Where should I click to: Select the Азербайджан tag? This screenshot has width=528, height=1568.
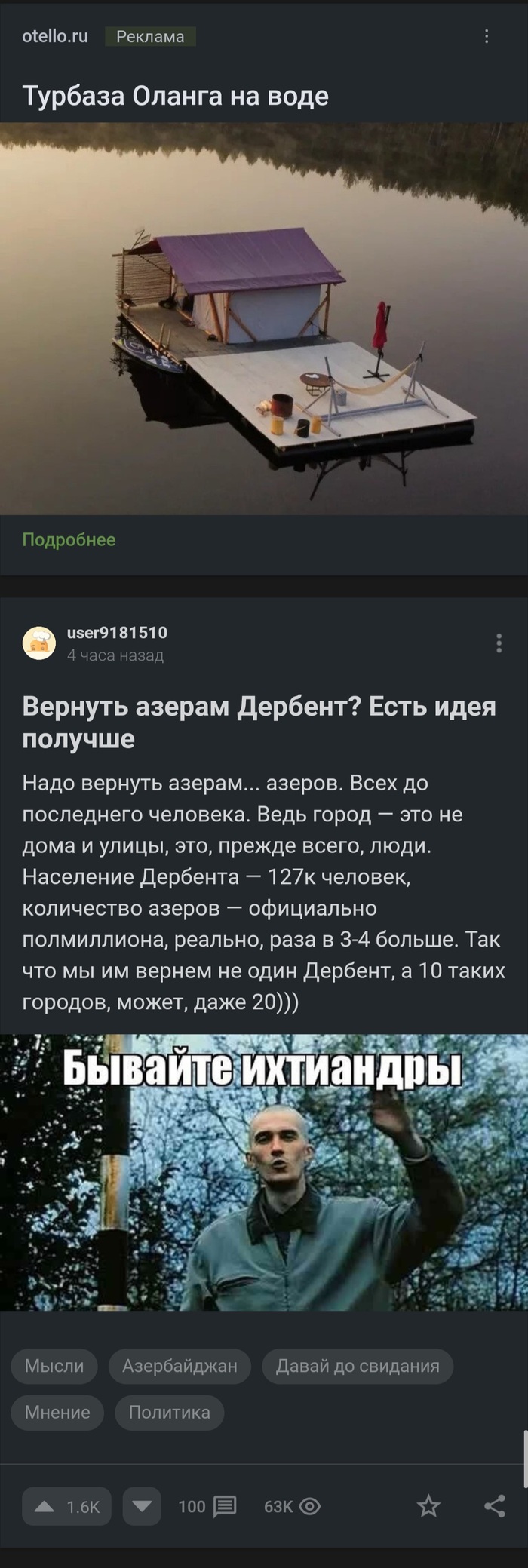(180, 1366)
